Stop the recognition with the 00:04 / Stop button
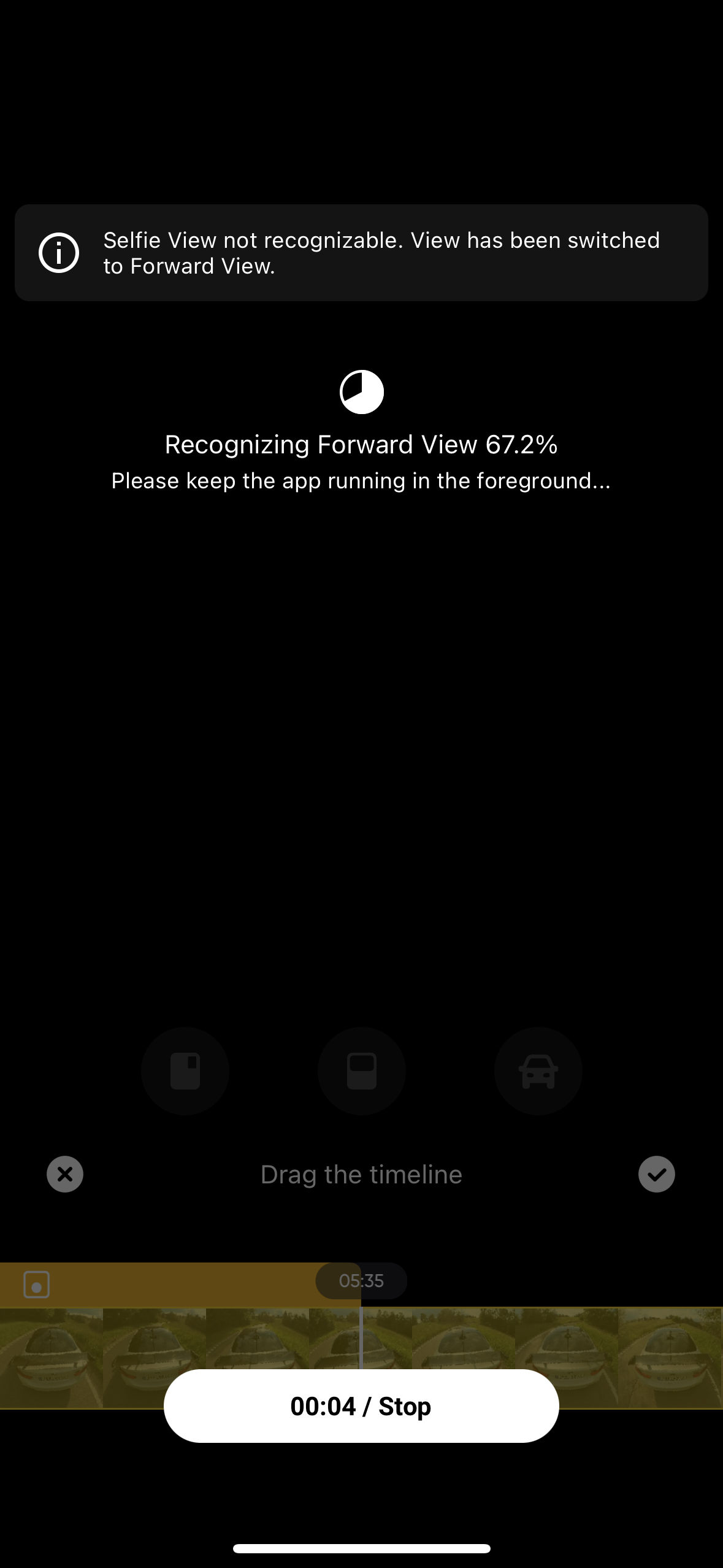Image resolution: width=723 pixels, height=1568 pixels. pyautogui.click(x=361, y=1406)
